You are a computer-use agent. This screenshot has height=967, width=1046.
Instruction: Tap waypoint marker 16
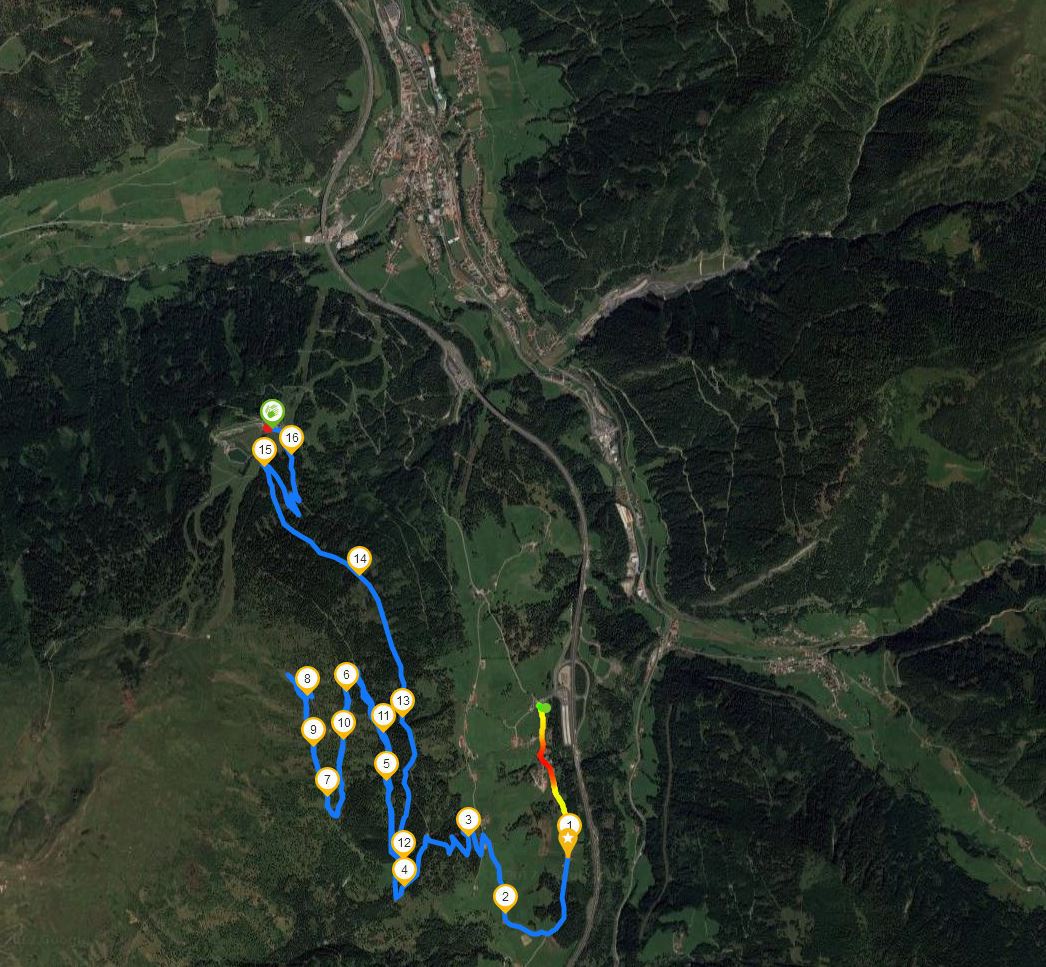pyautogui.click(x=292, y=437)
